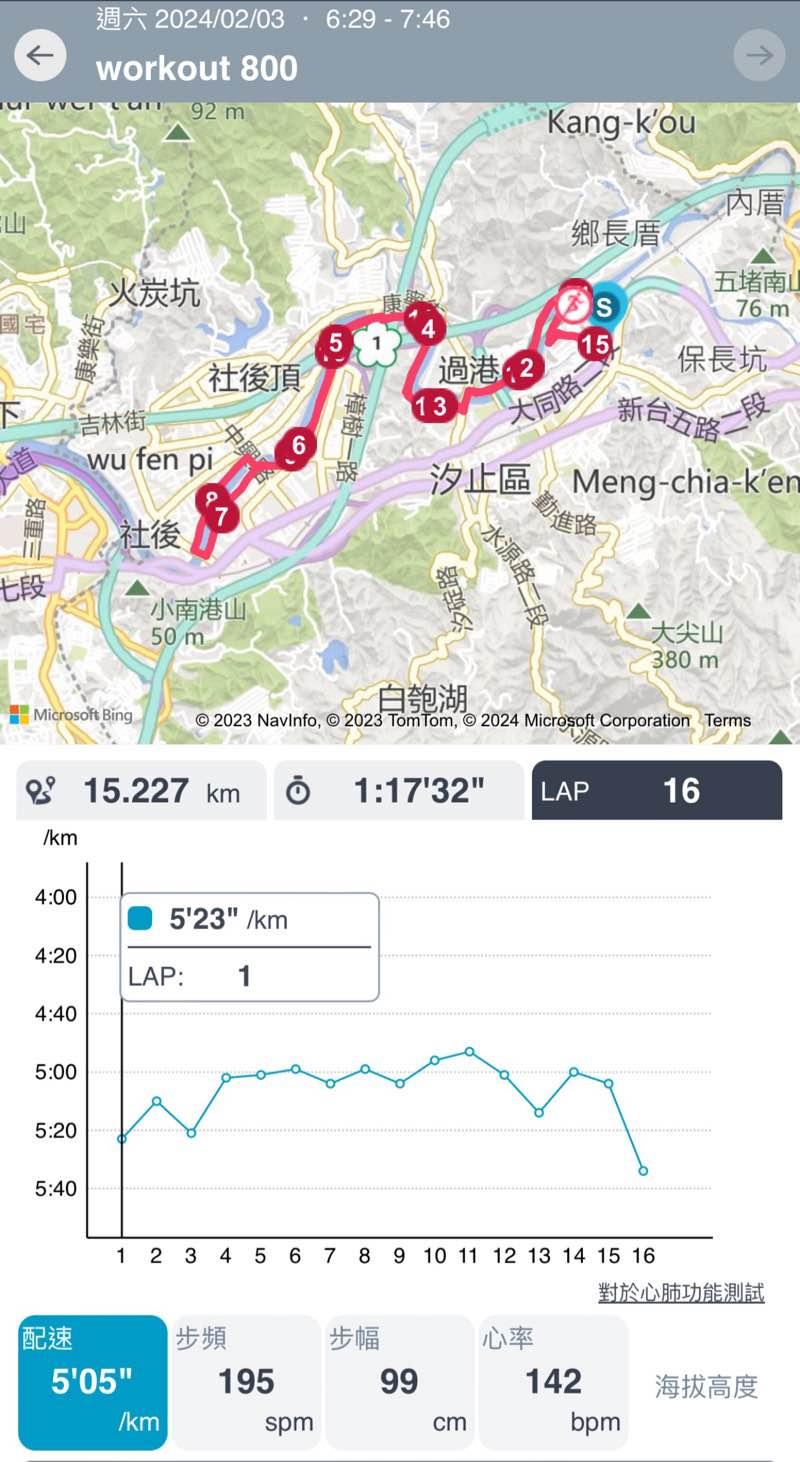Select the 1:17'32" duration tab
This screenshot has width=800, height=1462.
coord(398,791)
